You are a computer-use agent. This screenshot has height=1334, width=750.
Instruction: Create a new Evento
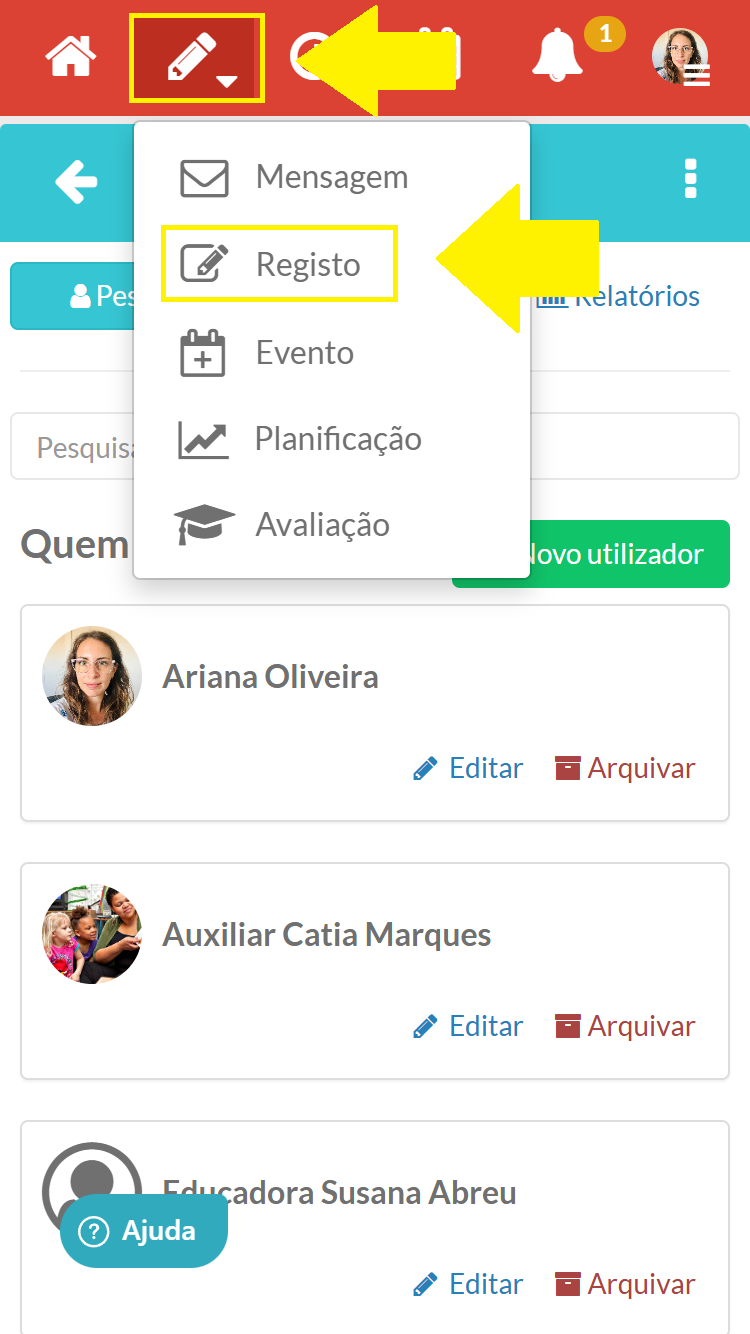[x=304, y=353]
